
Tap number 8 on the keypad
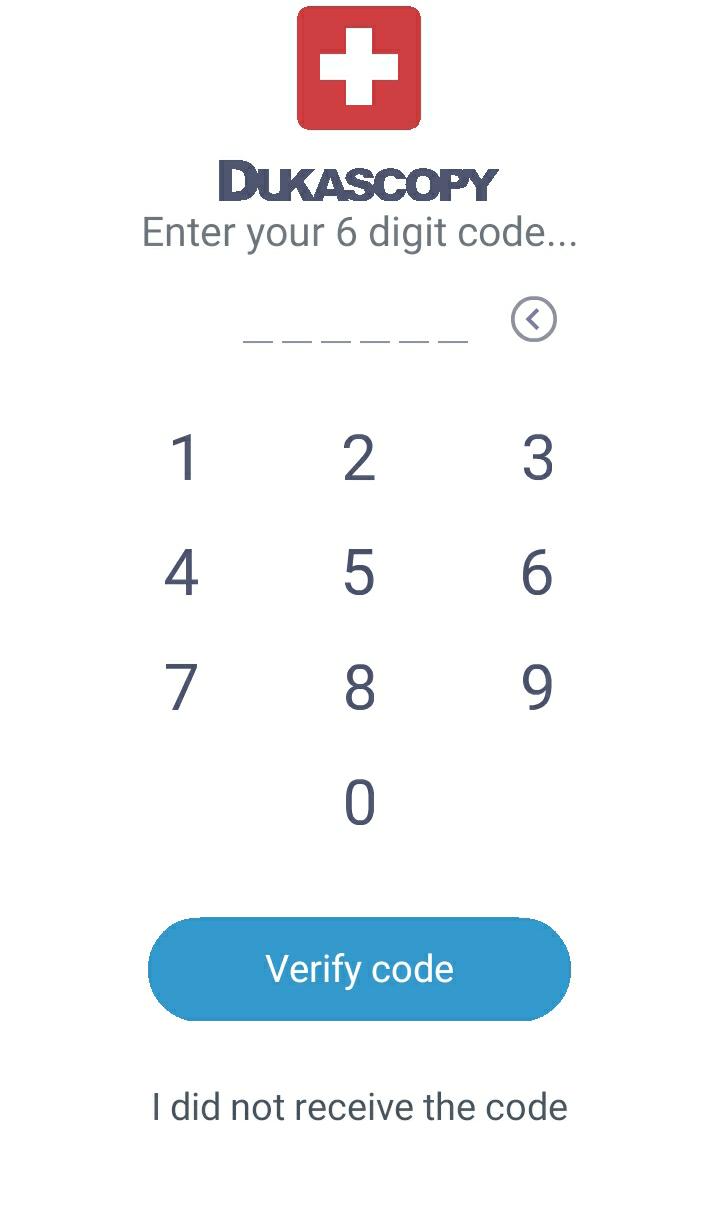(x=359, y=689)
